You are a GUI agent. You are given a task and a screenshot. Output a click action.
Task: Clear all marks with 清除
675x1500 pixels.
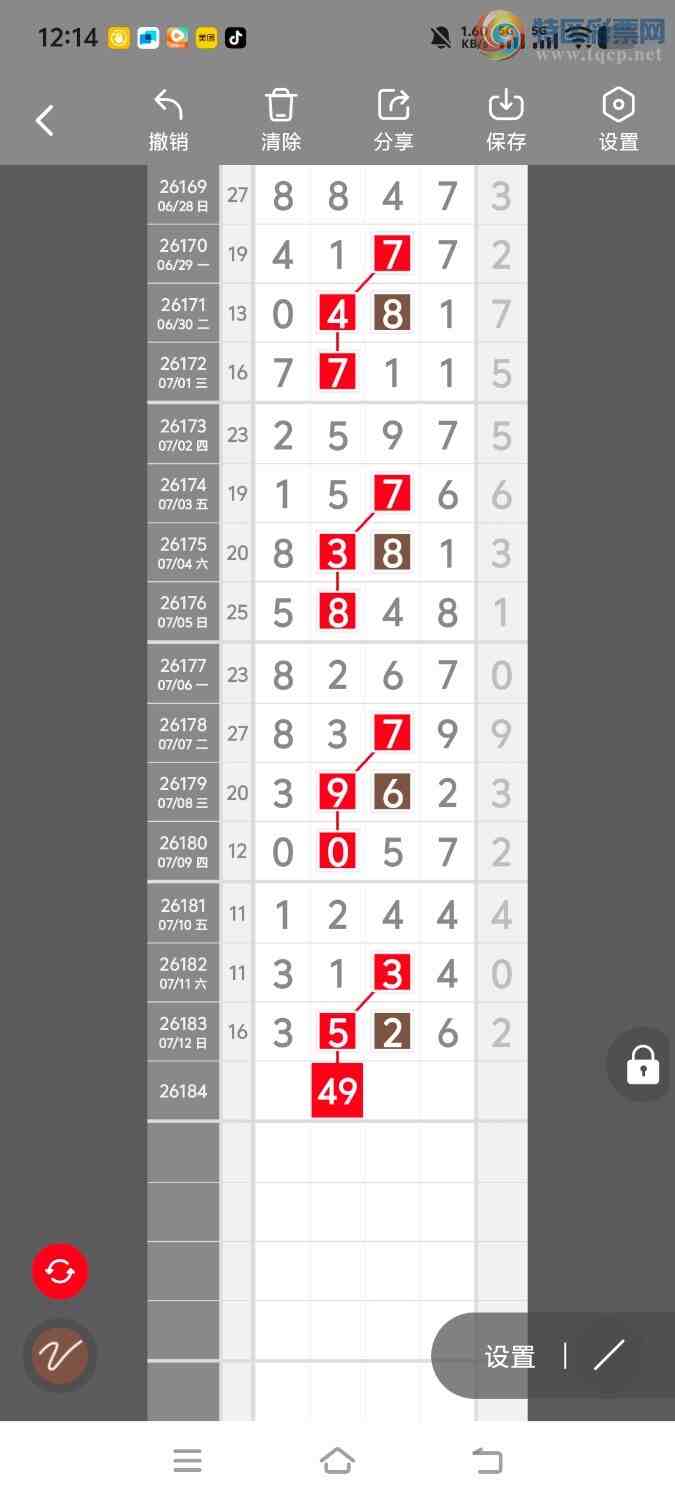[x=281, y=120]
